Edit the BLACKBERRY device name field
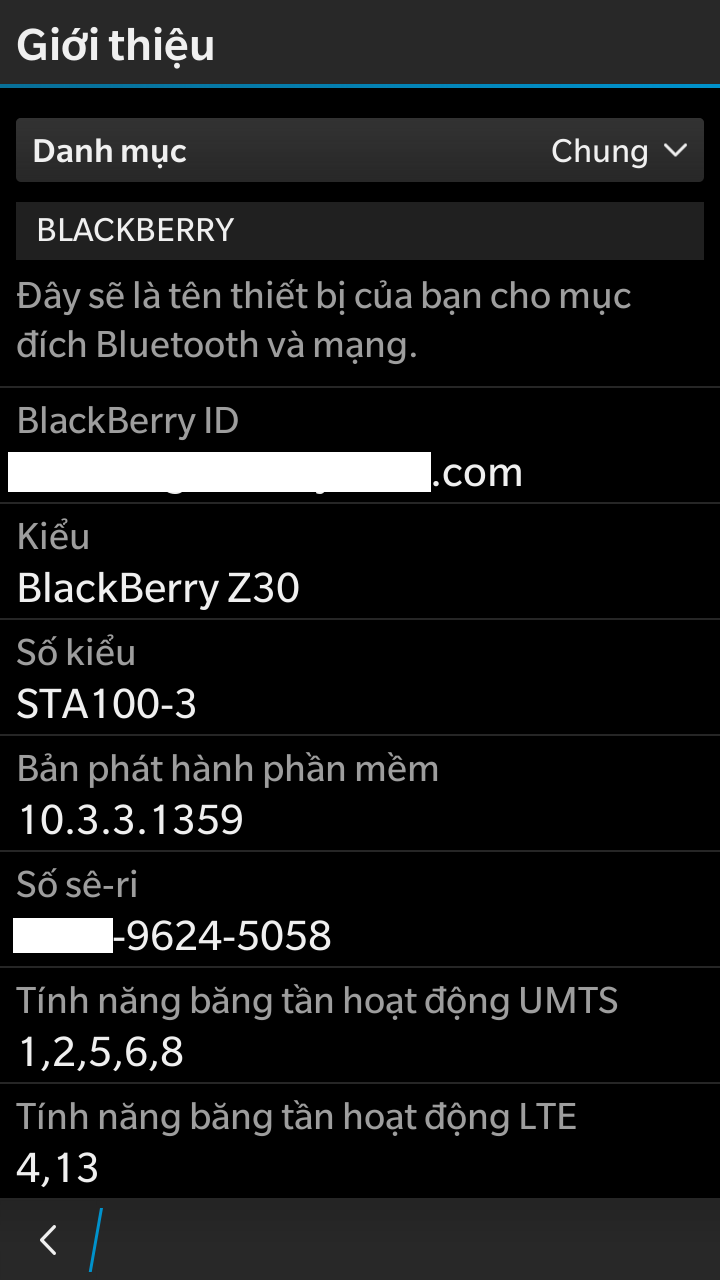The width and height of the screenshot is (720, 1280). click(360, 231)
